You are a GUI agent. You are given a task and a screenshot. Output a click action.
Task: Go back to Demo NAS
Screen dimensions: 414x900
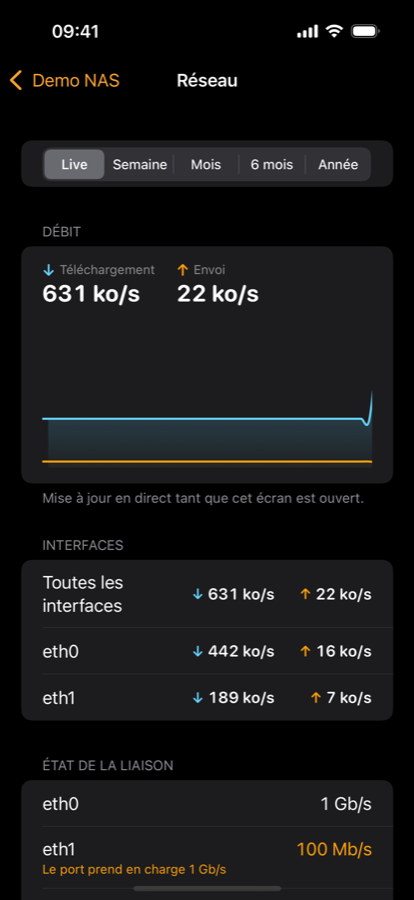point(64,80)
